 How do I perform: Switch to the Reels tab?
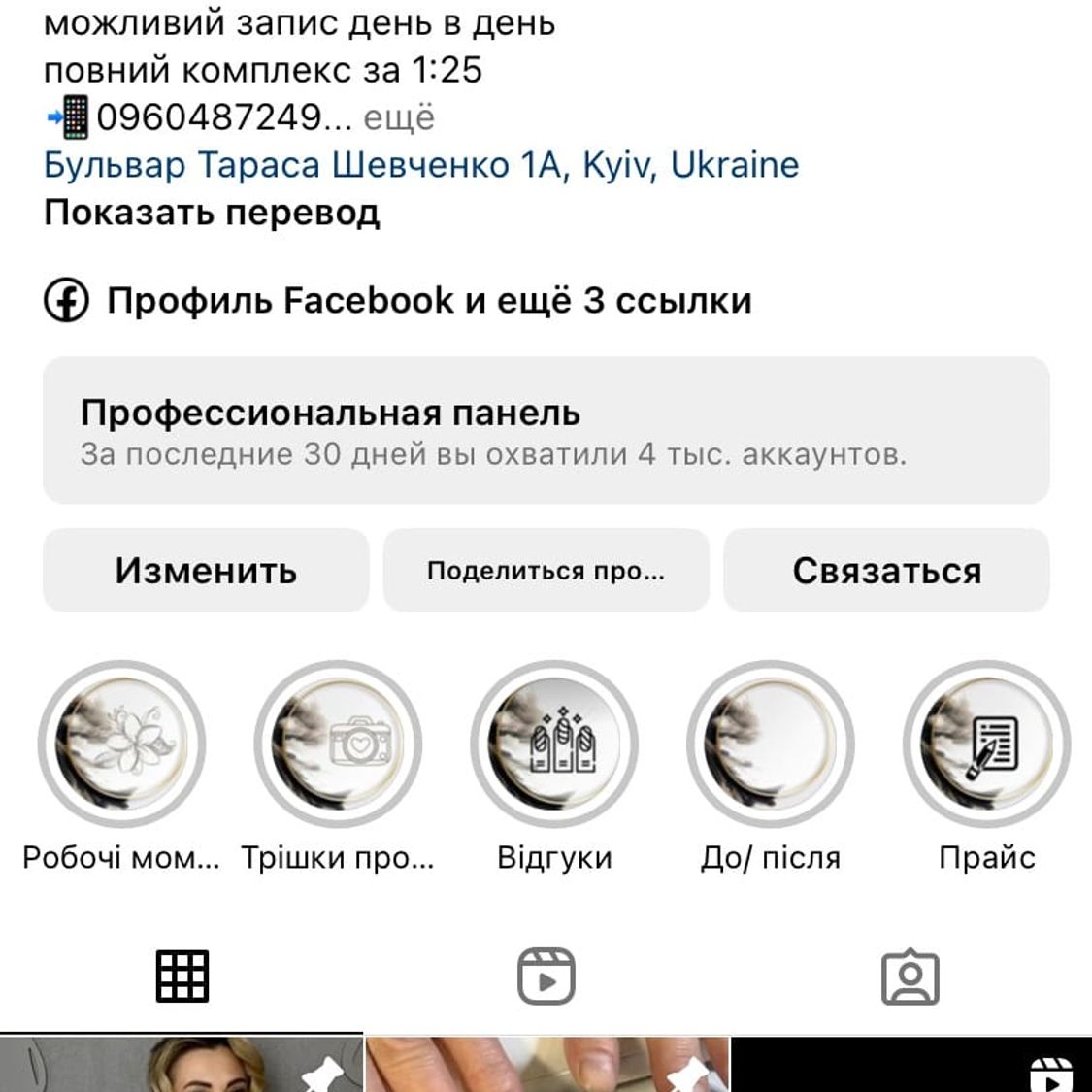(x=546, y=976)
